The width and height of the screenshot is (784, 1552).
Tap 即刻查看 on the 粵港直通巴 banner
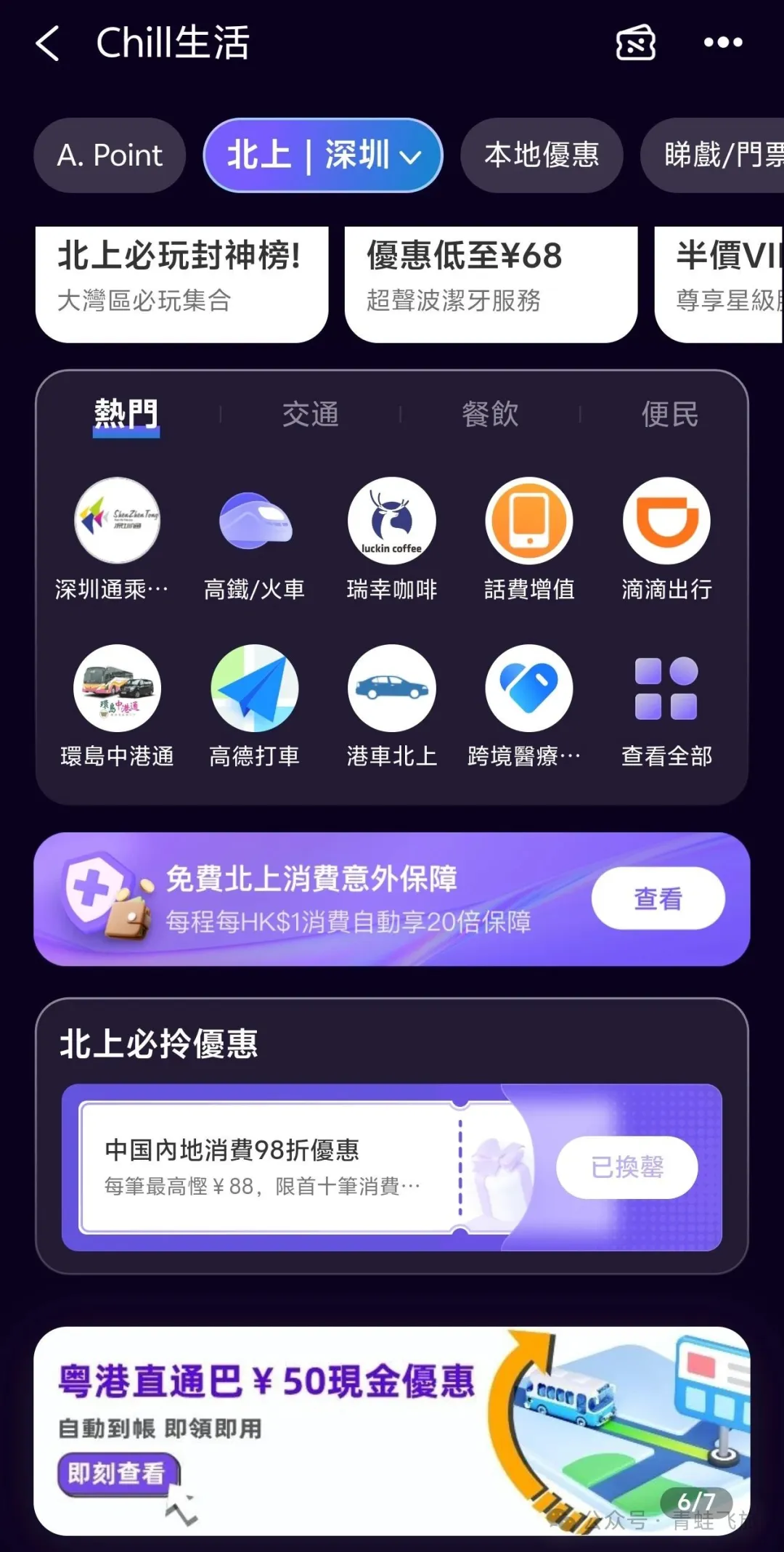(117, 1474)
